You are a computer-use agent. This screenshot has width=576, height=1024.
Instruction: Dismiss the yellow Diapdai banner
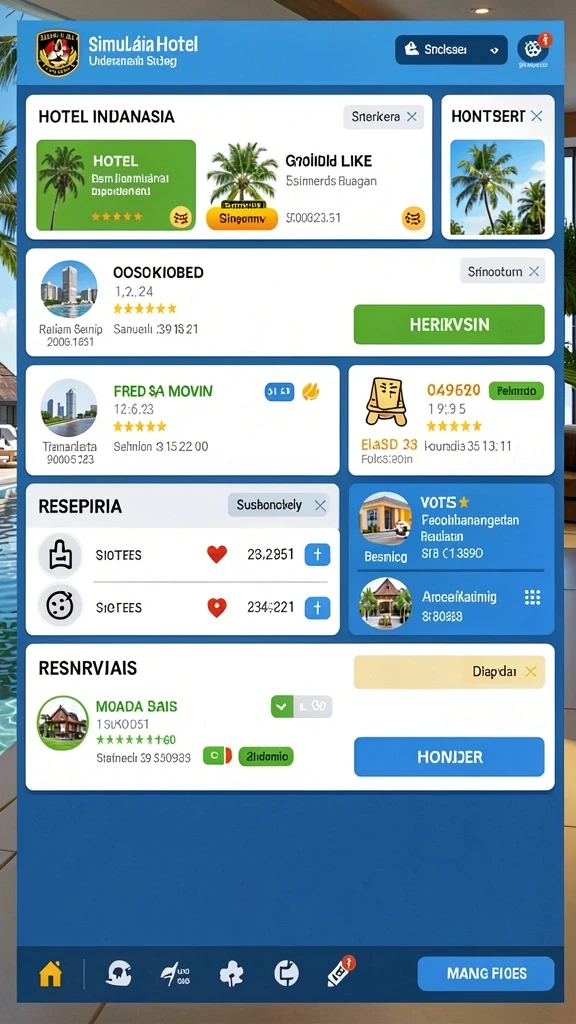pos(530,671)
